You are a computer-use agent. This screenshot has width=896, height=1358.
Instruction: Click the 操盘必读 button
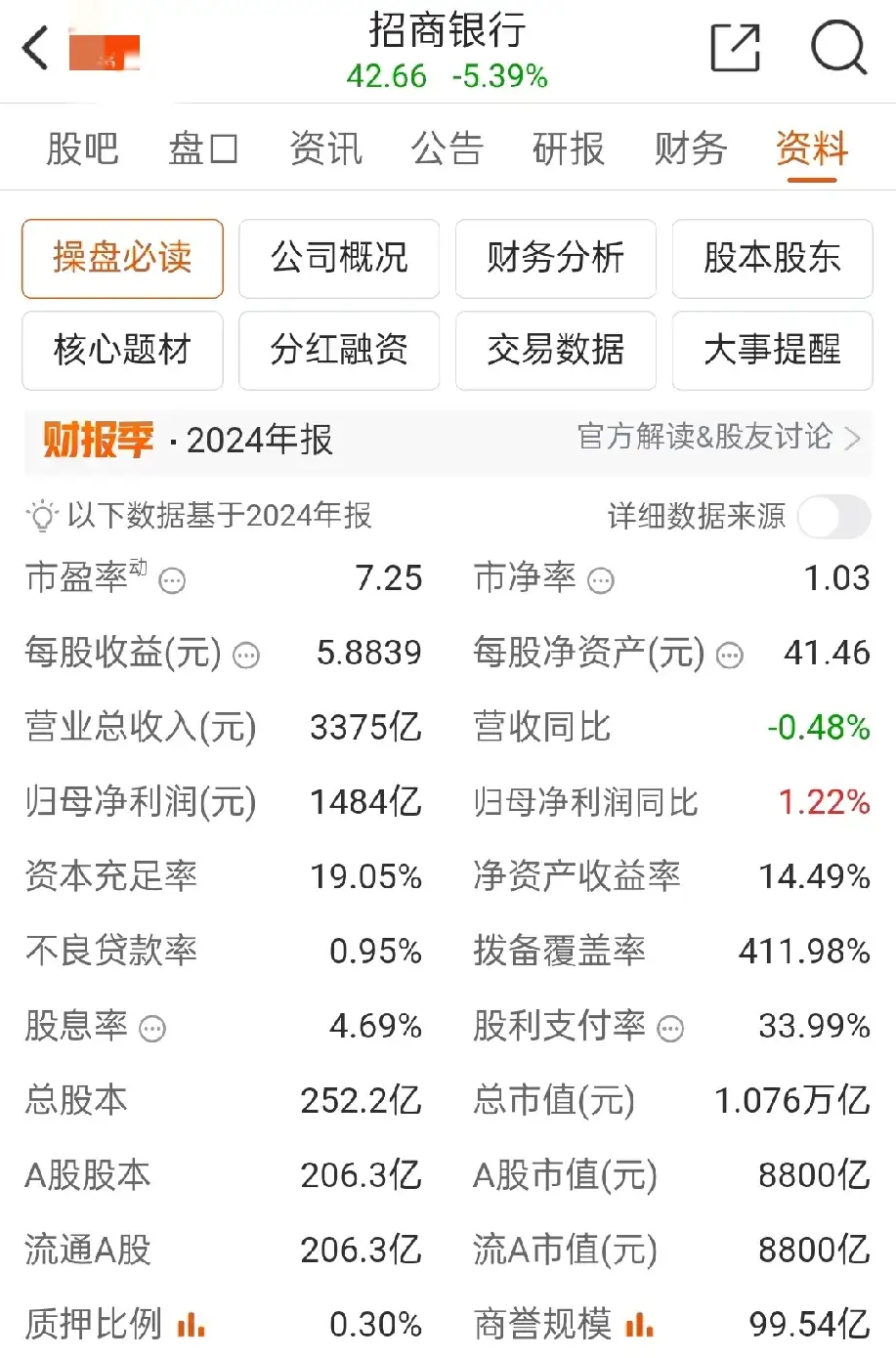(x=122, y=259)
